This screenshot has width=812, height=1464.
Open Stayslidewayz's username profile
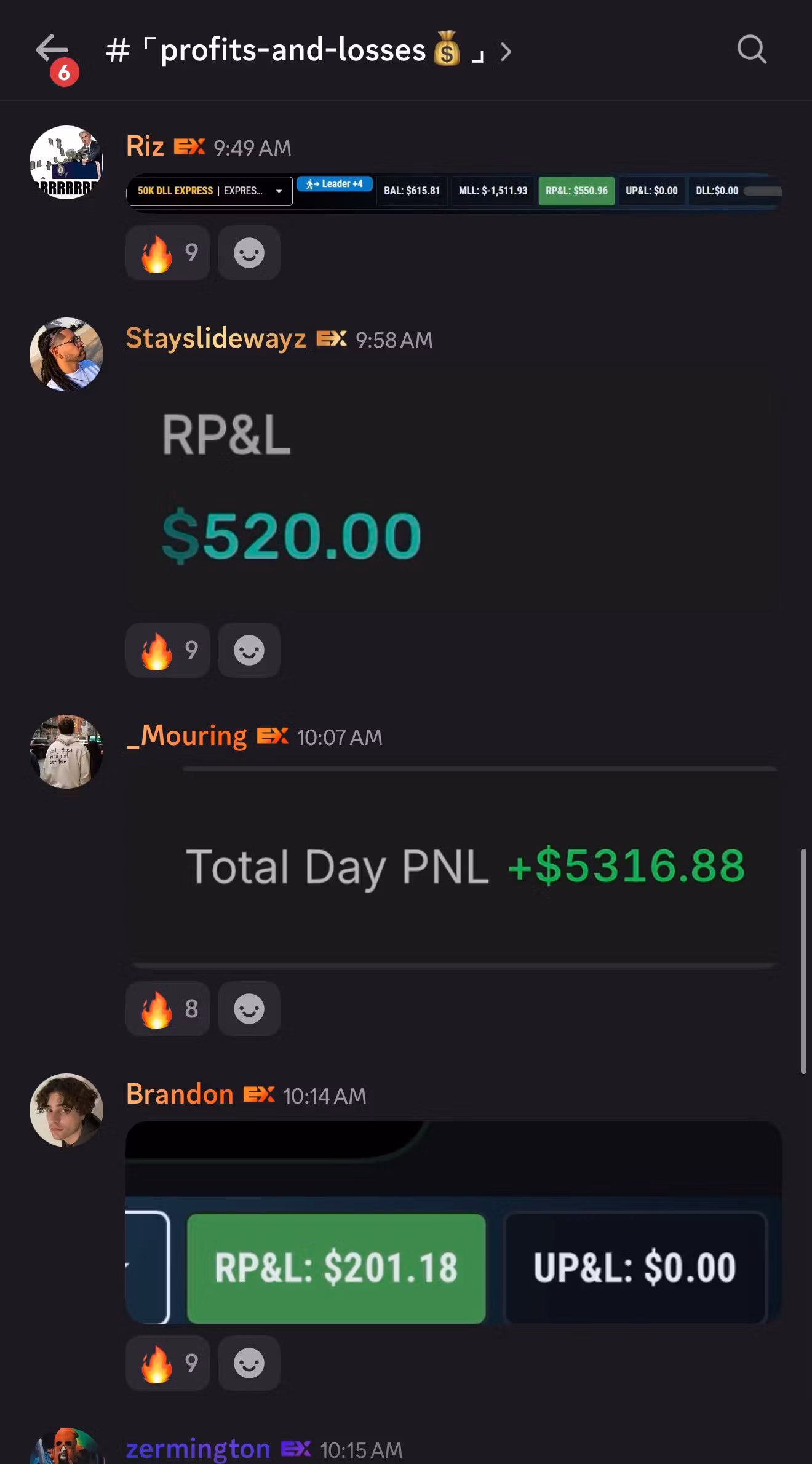coord(216,338)
